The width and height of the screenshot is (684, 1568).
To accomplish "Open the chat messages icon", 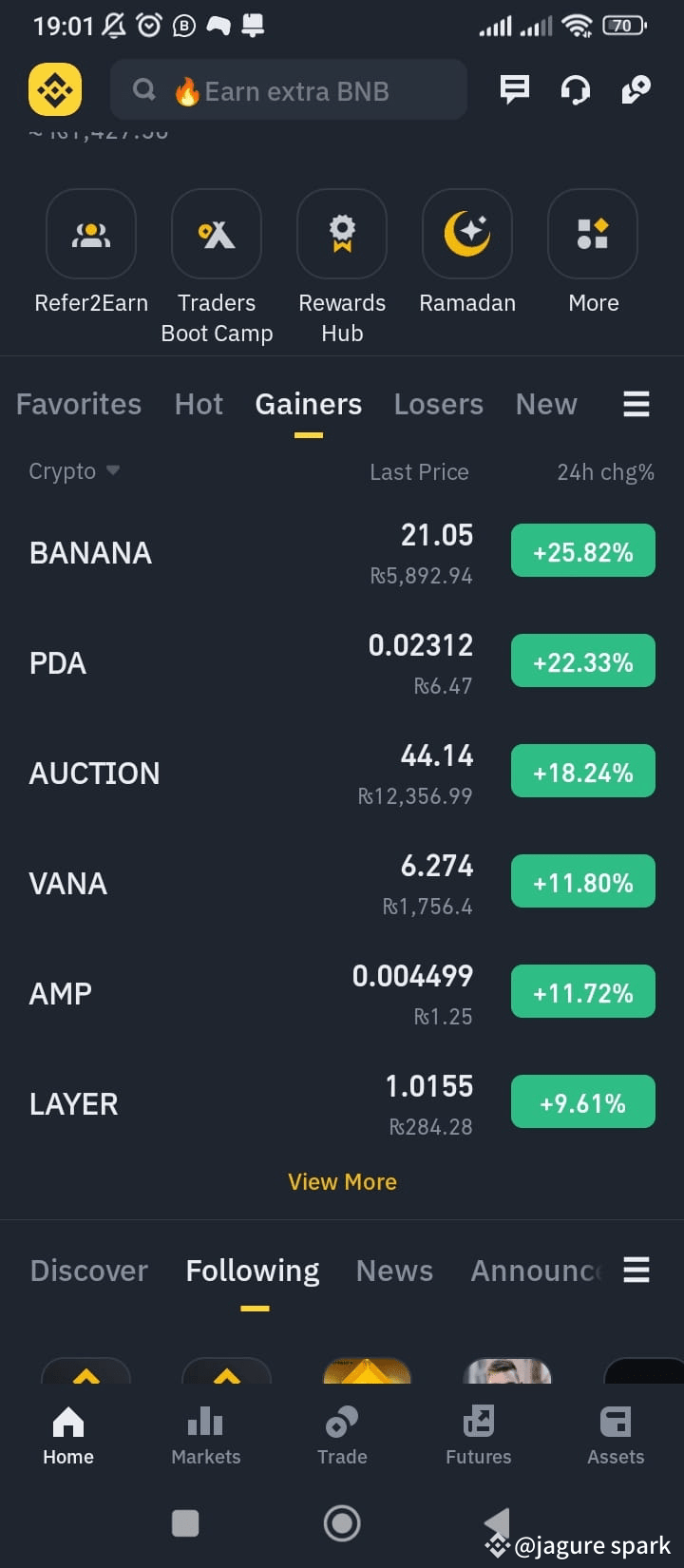I will [x=514, y=89].
